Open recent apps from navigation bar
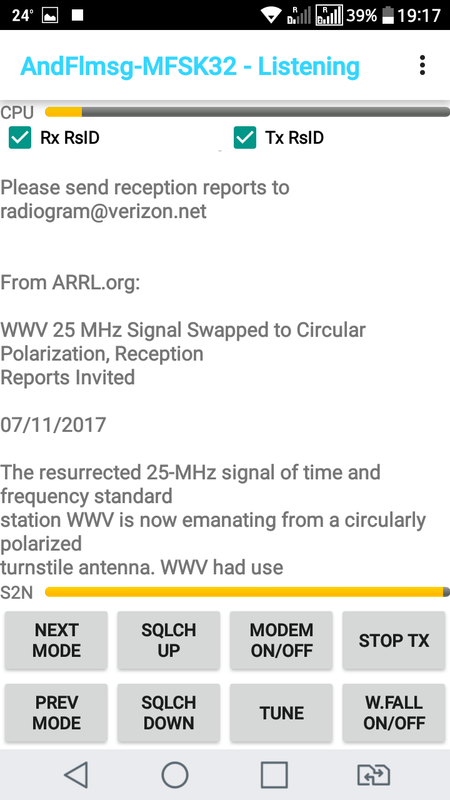 pyautogui.click(x=274, y=775)
